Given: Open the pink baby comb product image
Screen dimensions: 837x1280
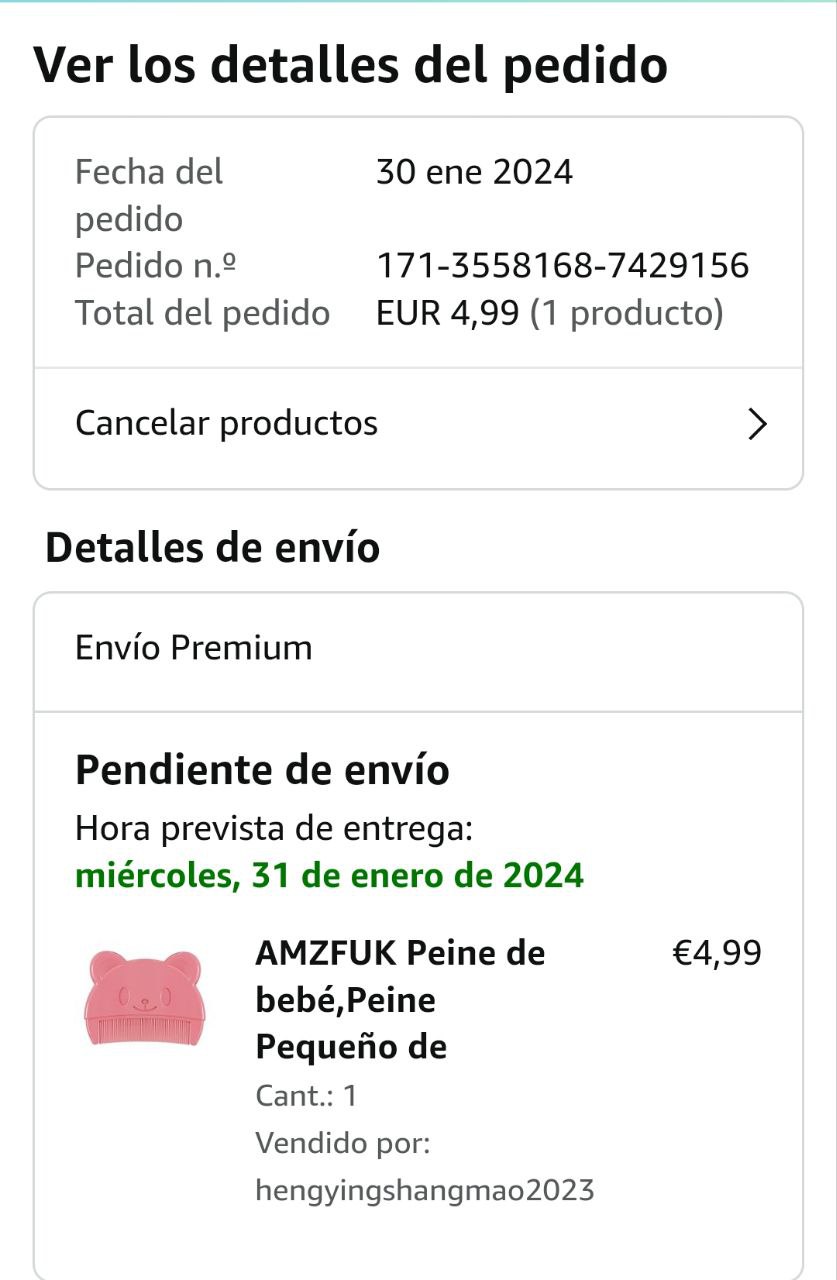Looking at the screenshot, I should pyautogui.click(x=145, y=998).
